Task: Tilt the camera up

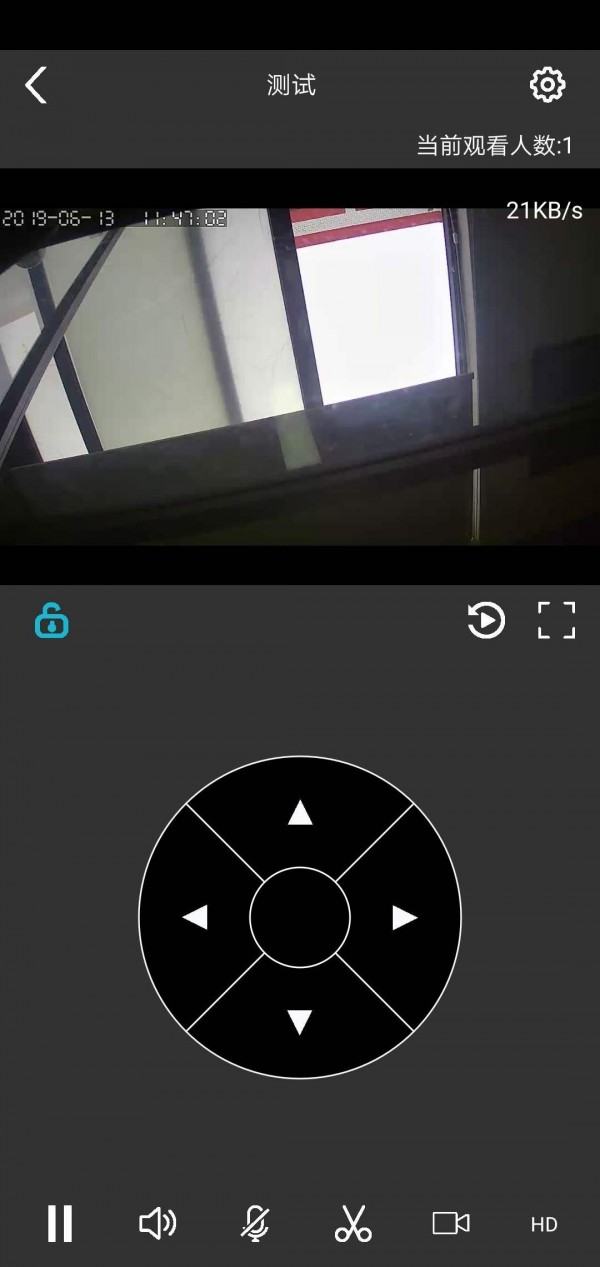Action: pyautogui.click(x=300, y=813)
